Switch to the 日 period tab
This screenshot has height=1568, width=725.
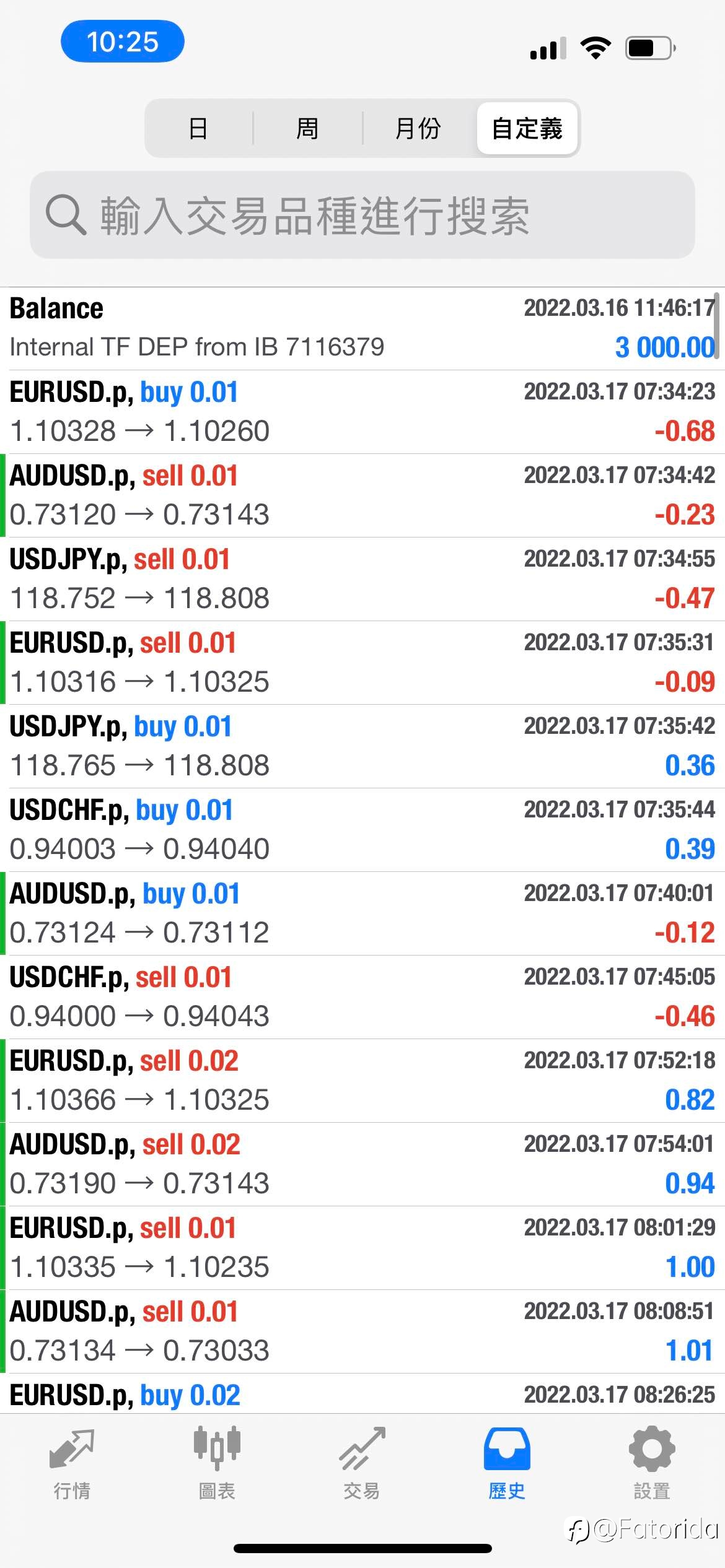pos(198,128)
